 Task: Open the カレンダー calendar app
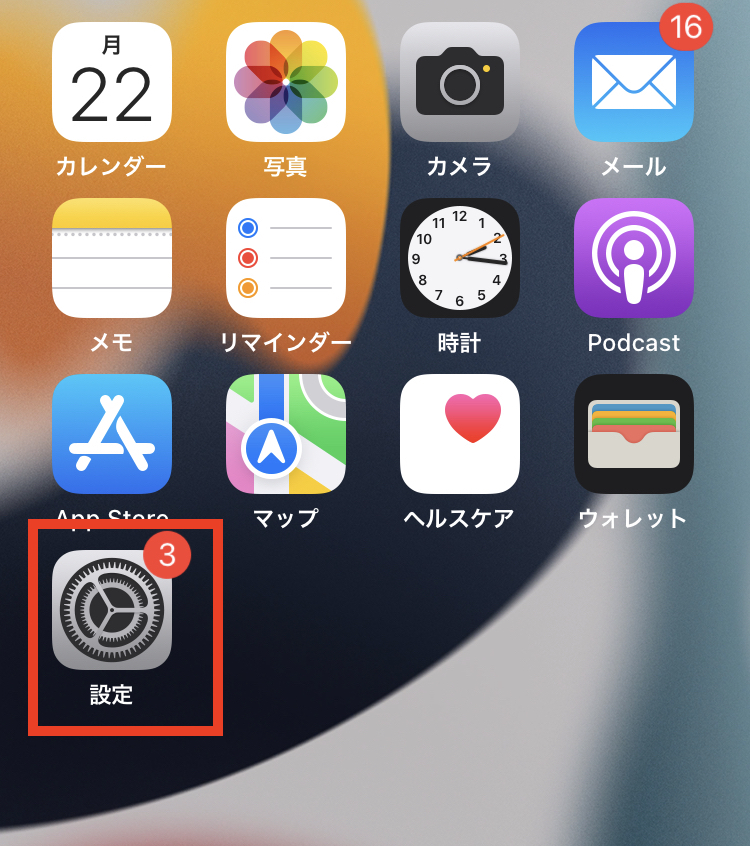pos(112,82)
